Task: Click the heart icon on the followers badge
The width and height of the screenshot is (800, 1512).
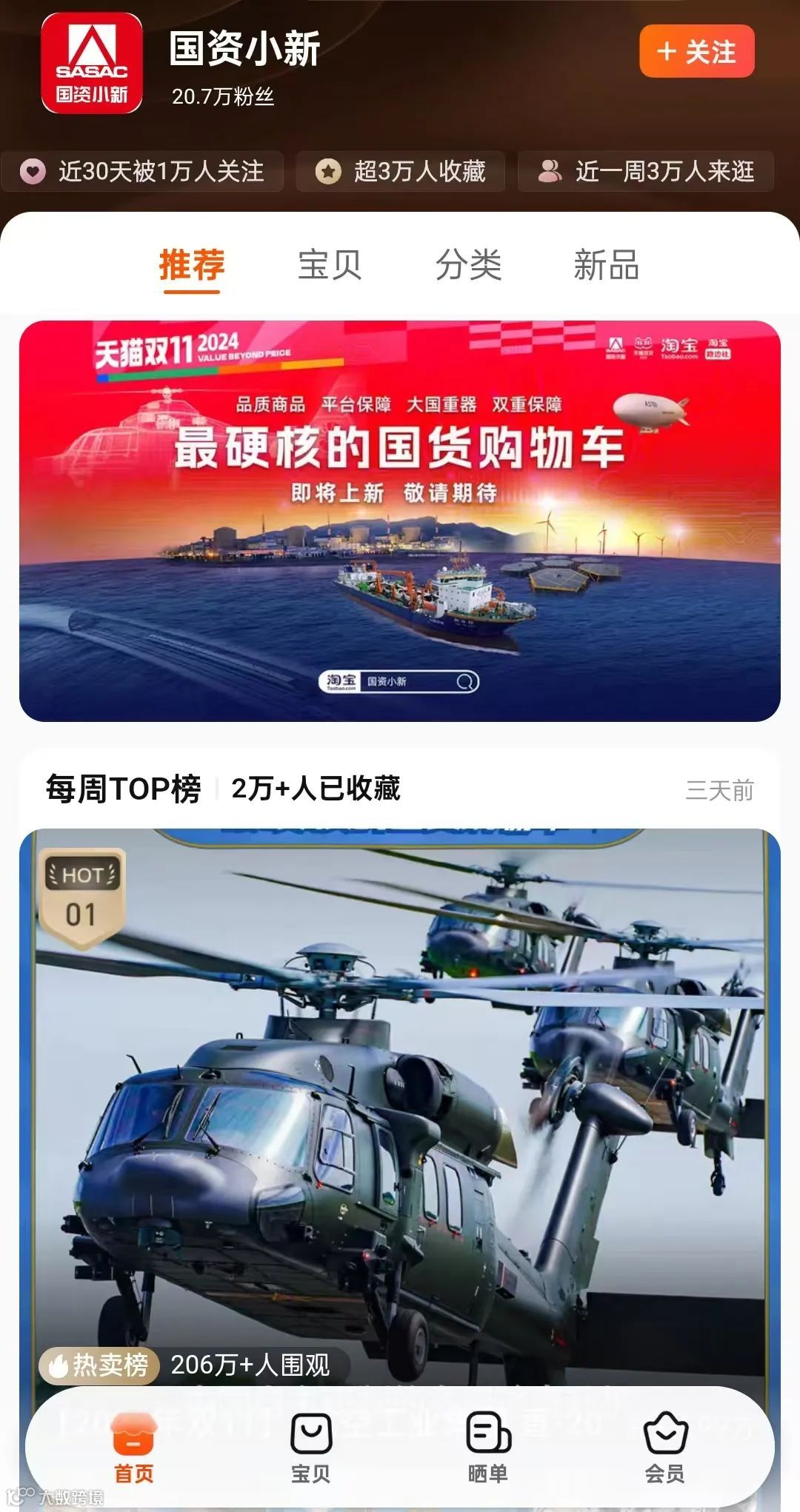Action: click(33, 172)
